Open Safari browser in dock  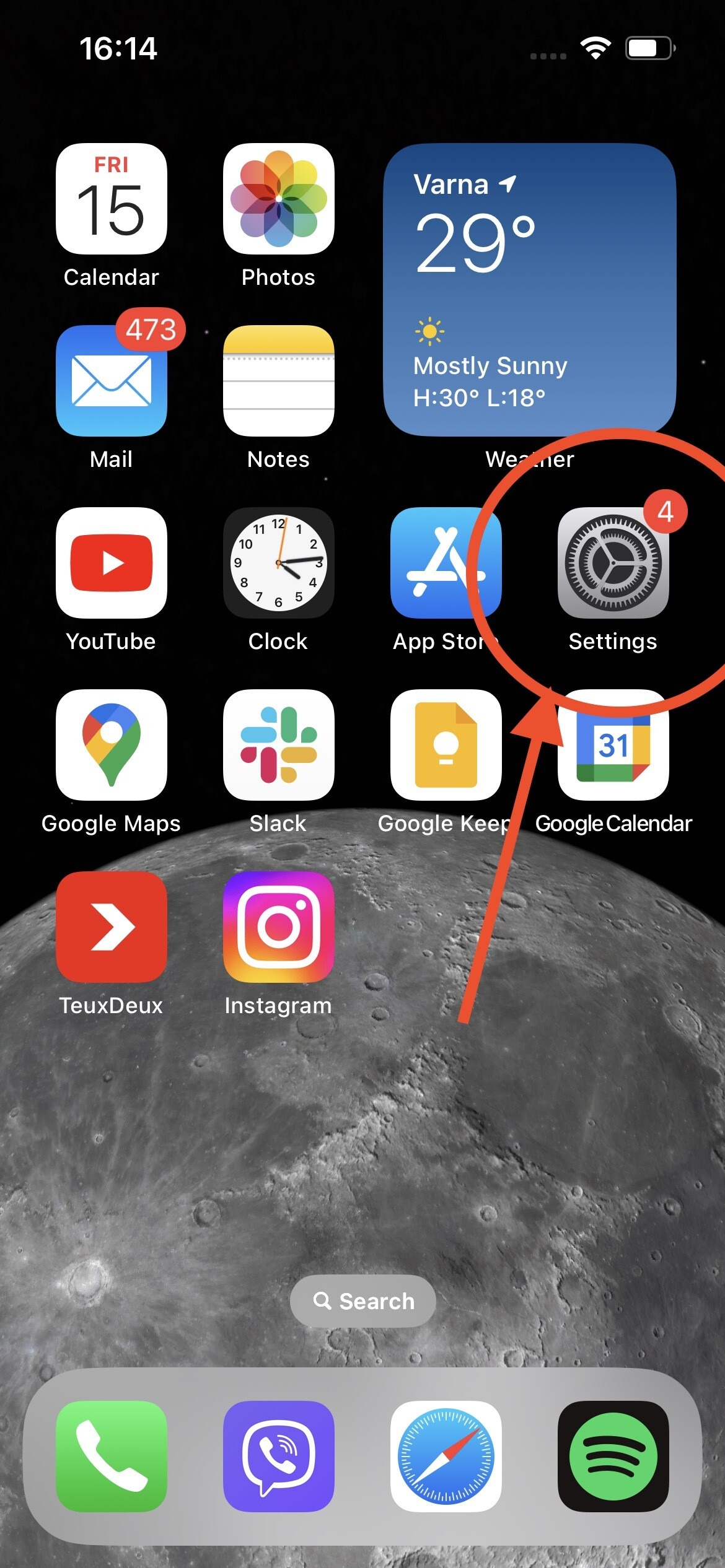[446, 1456]
